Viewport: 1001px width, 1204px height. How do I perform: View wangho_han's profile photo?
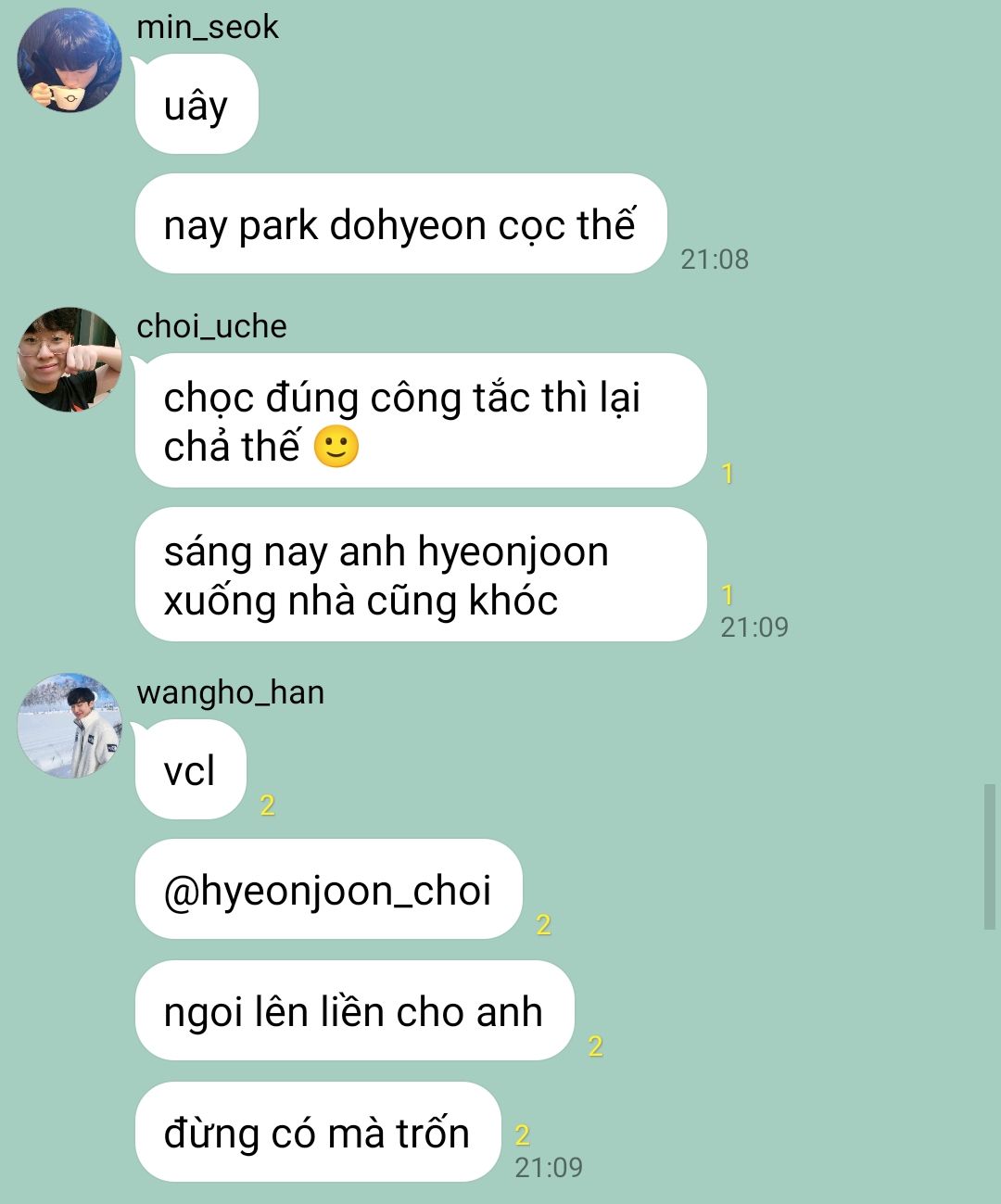(70, 726)
